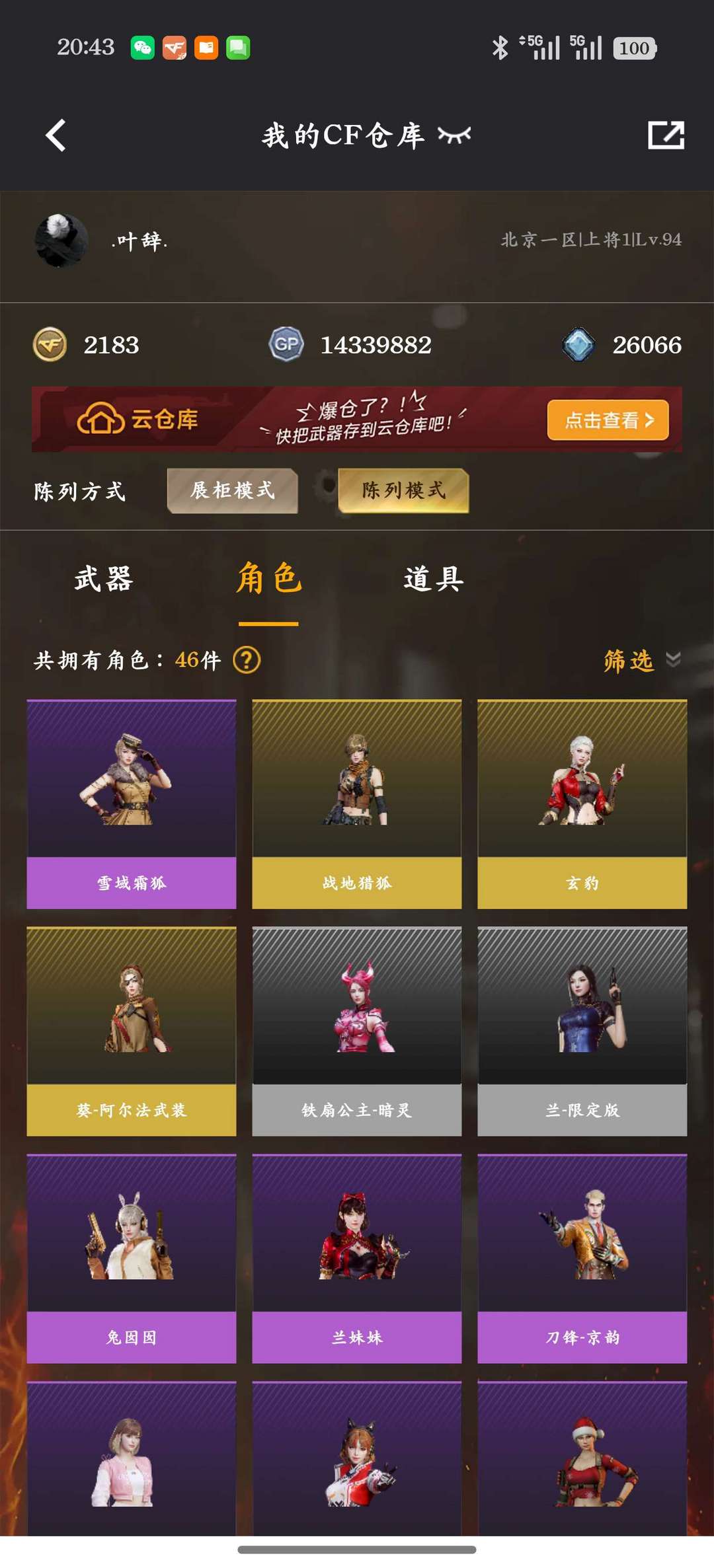Tap the back arrow to leave the warehouse
714x1568 pixels.
pyautogui.click(x=55, y=135)
